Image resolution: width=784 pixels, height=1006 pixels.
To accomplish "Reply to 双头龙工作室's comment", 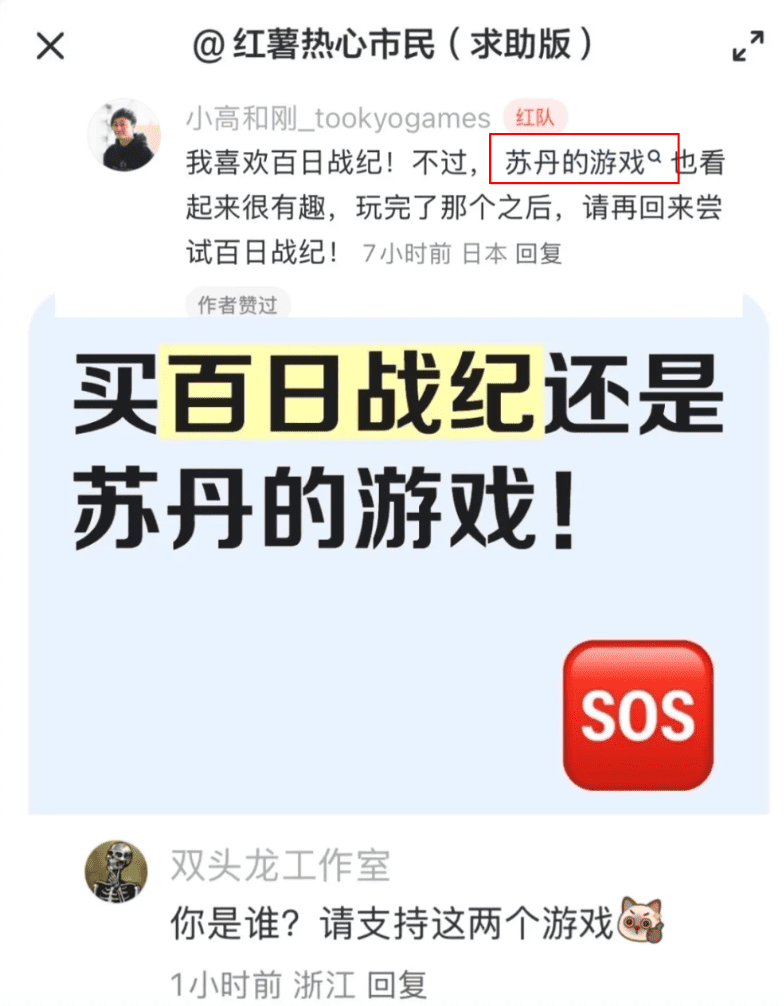I will [397, 984].
